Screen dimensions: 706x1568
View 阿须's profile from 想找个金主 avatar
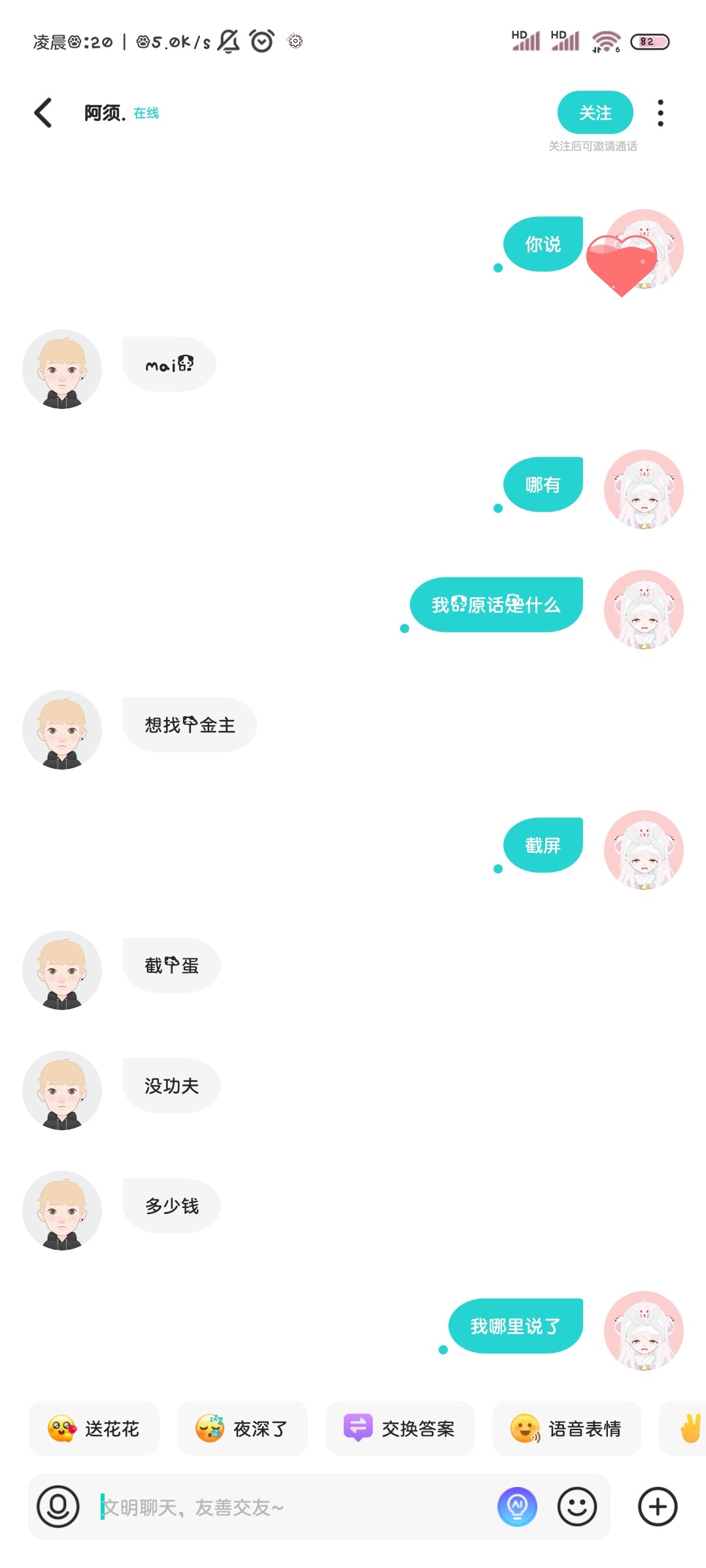[x=62, y=730]
